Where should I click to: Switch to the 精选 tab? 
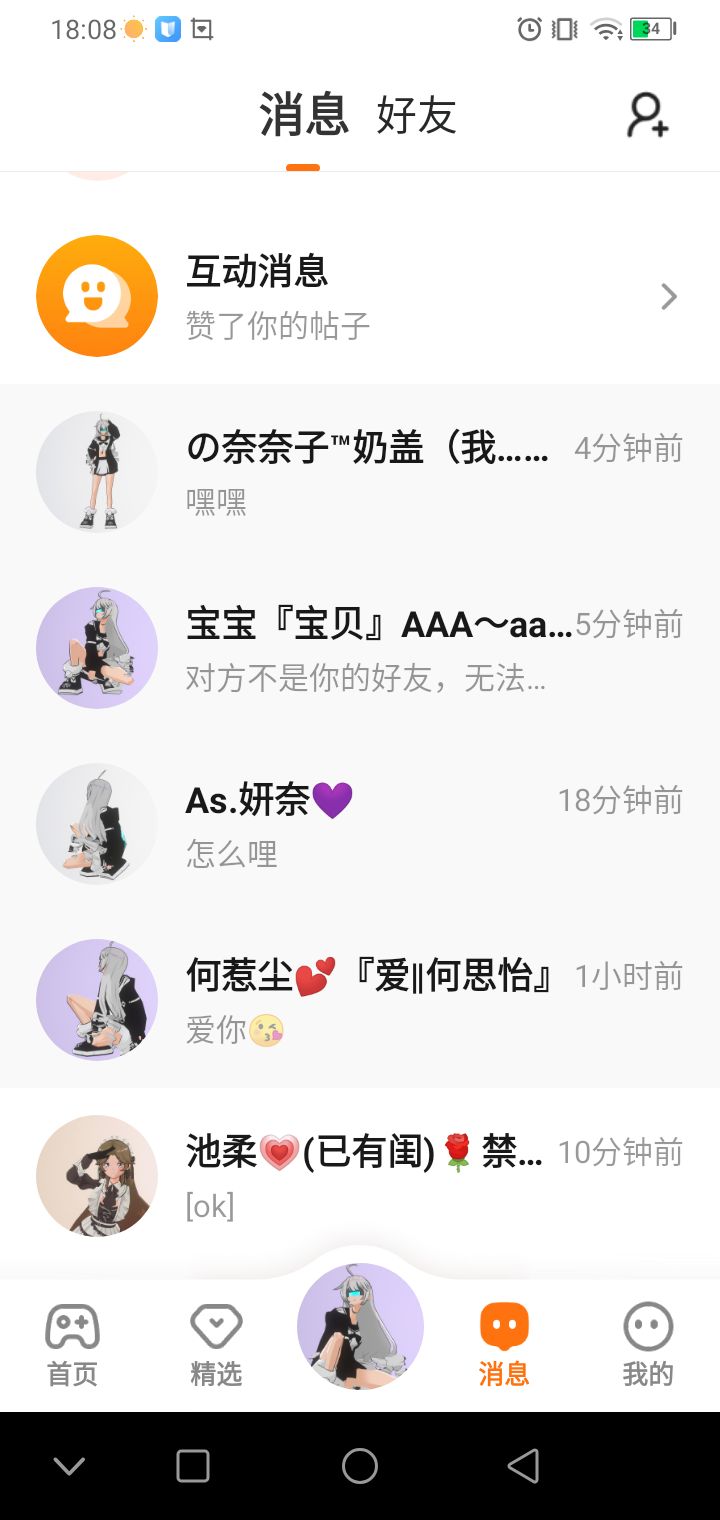[x=216, y=1344]
